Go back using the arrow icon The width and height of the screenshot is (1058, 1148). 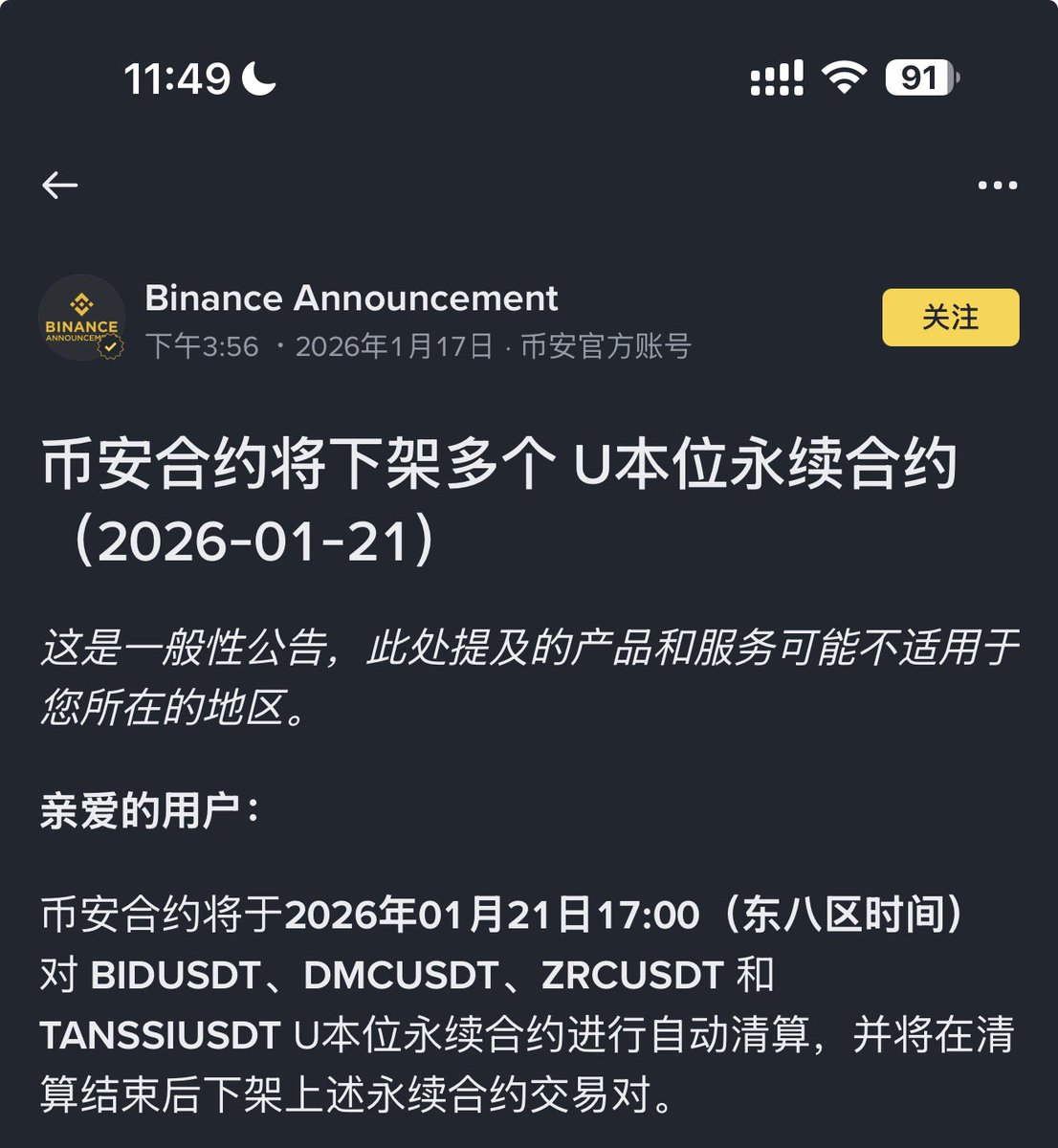point(59,185)
